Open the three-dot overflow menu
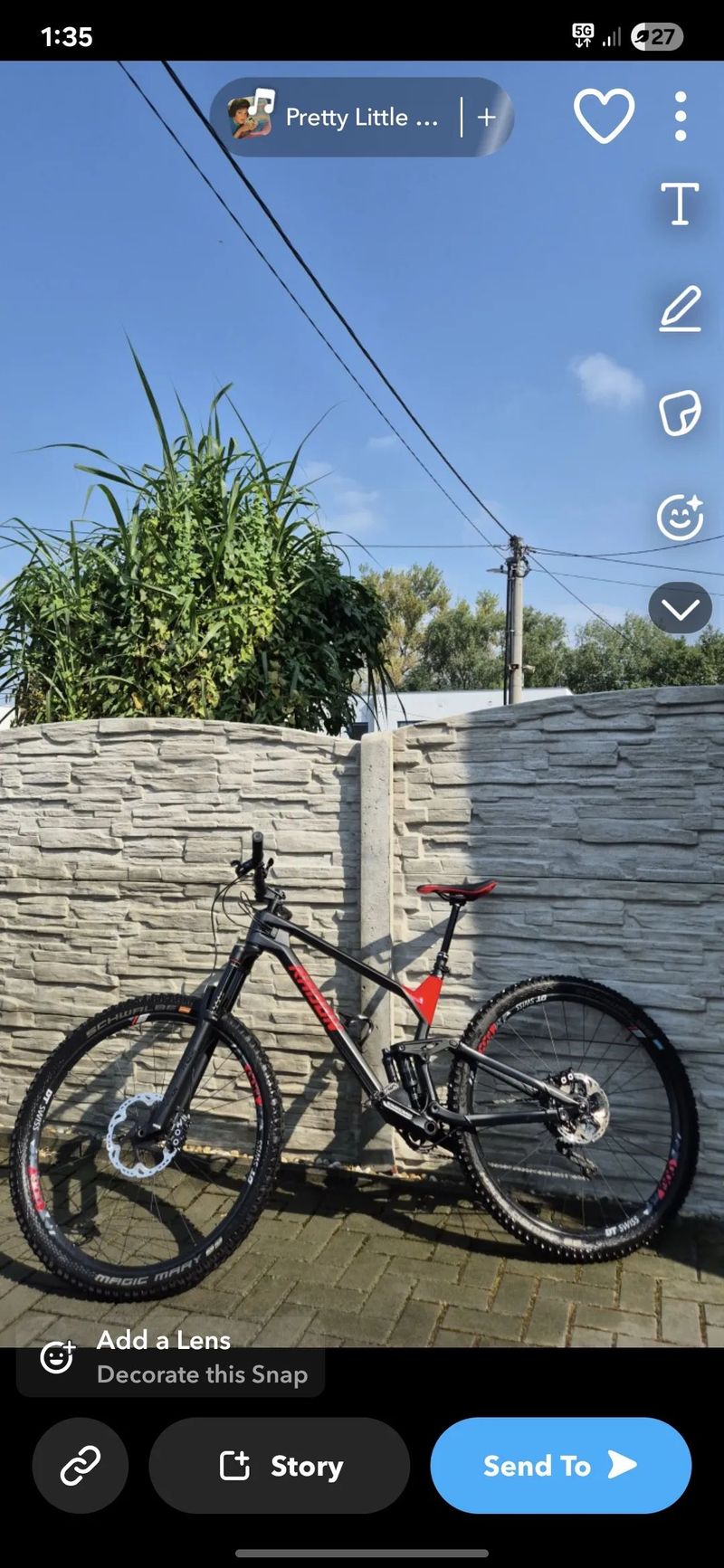The image size is (724, 1568). 681,117
